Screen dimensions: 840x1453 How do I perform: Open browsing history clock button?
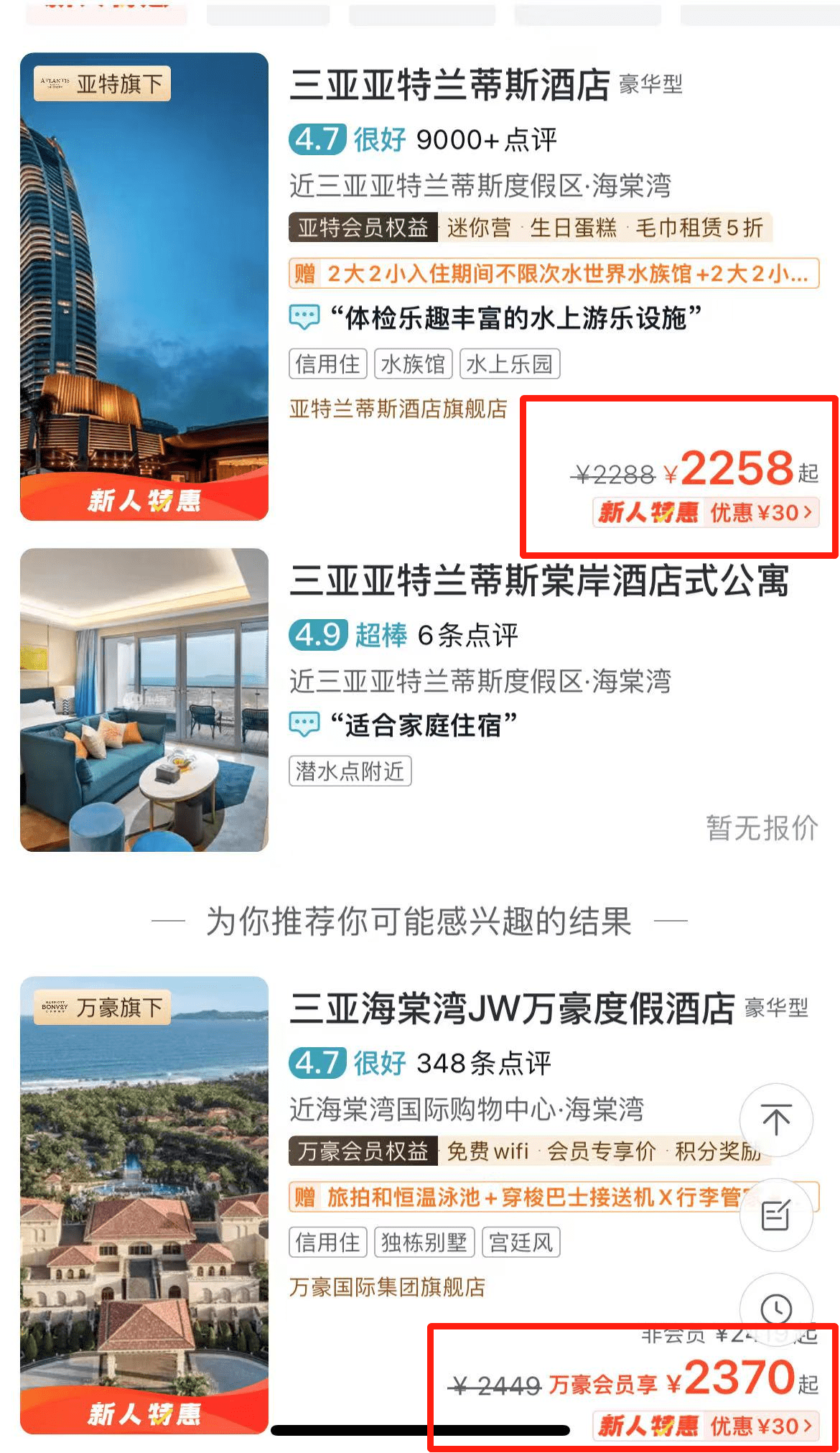[776, 1309]
